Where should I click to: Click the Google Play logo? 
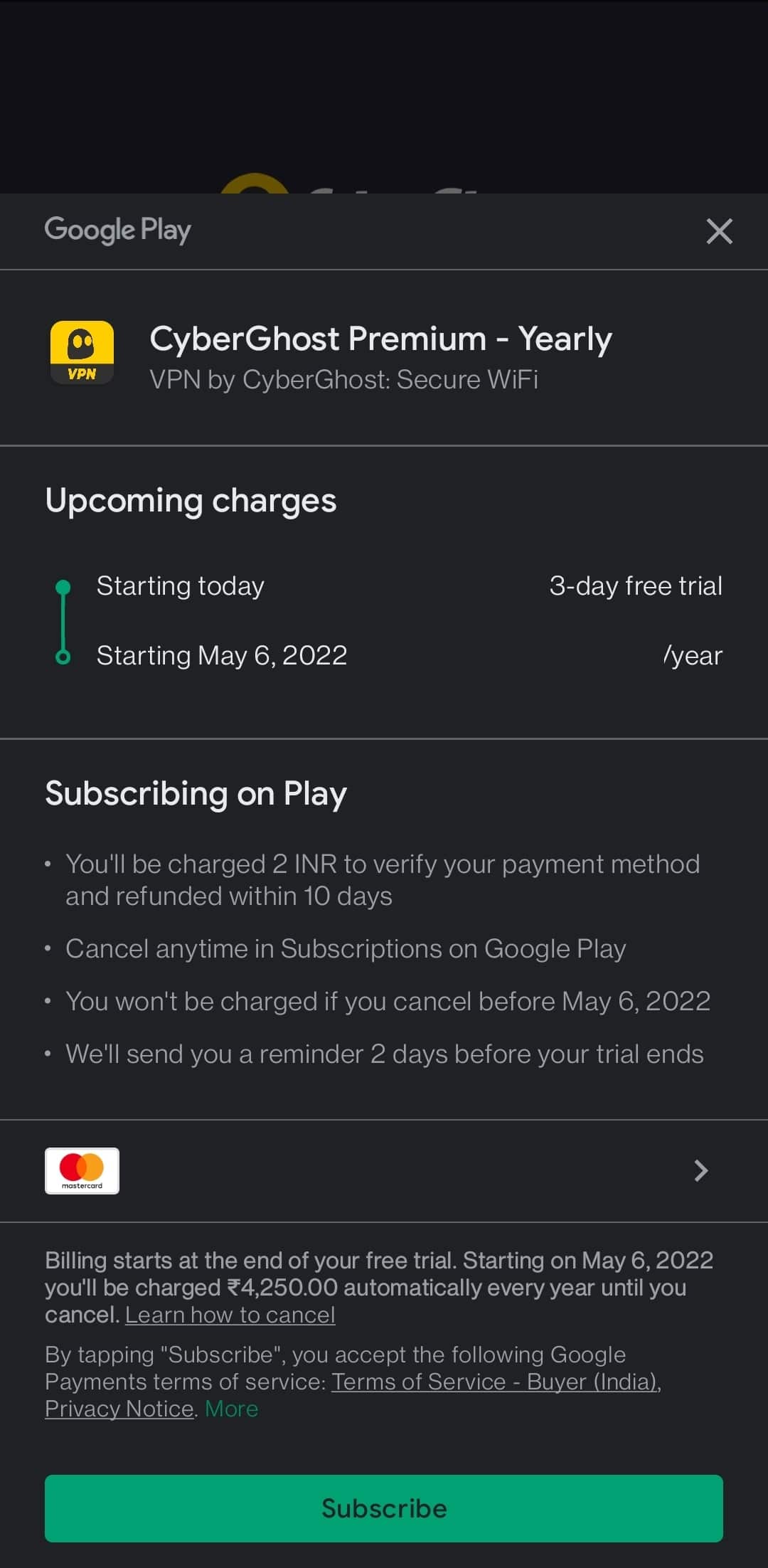(x=117, y=231)
